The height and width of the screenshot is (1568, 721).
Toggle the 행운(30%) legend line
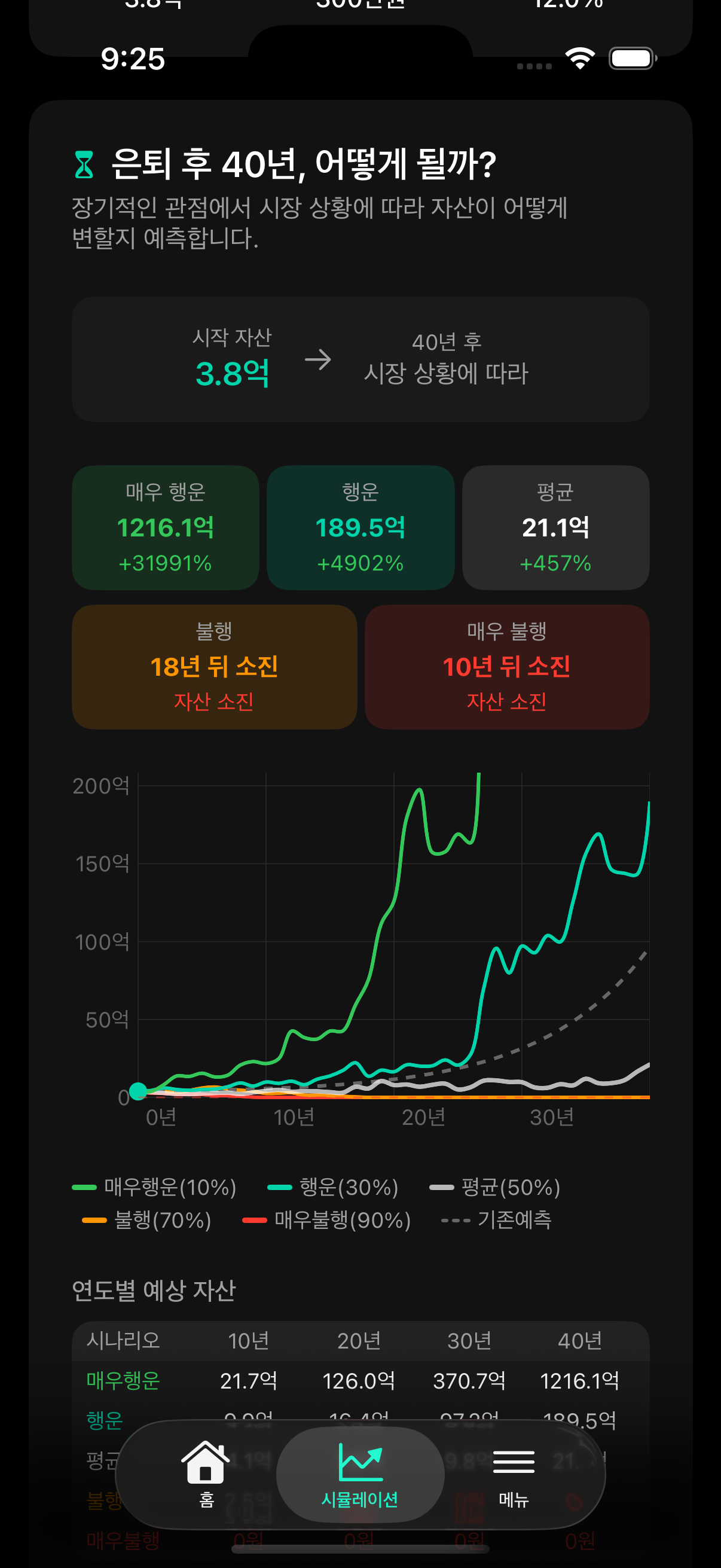(x=347, y=1187)
